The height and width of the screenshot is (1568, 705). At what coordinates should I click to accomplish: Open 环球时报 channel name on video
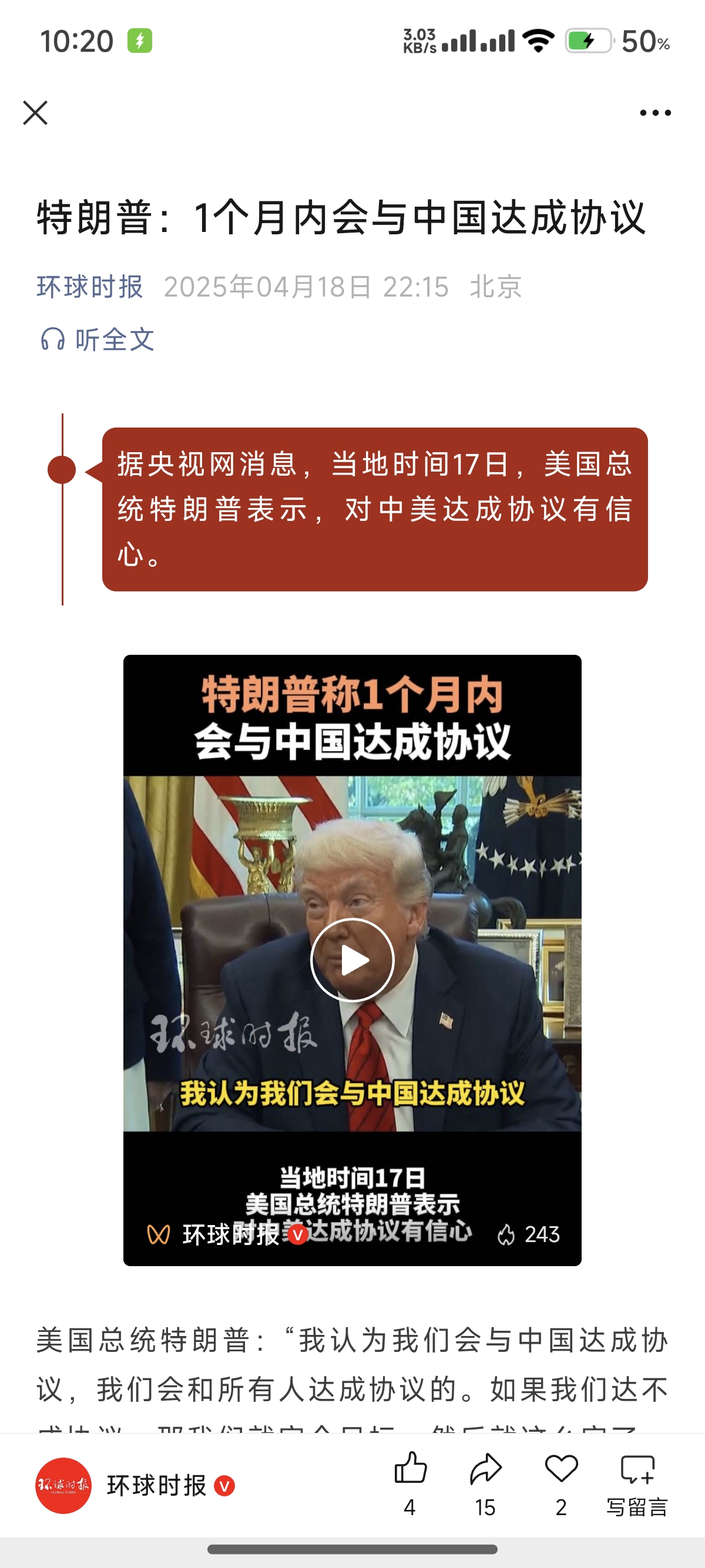point(230,1234)
